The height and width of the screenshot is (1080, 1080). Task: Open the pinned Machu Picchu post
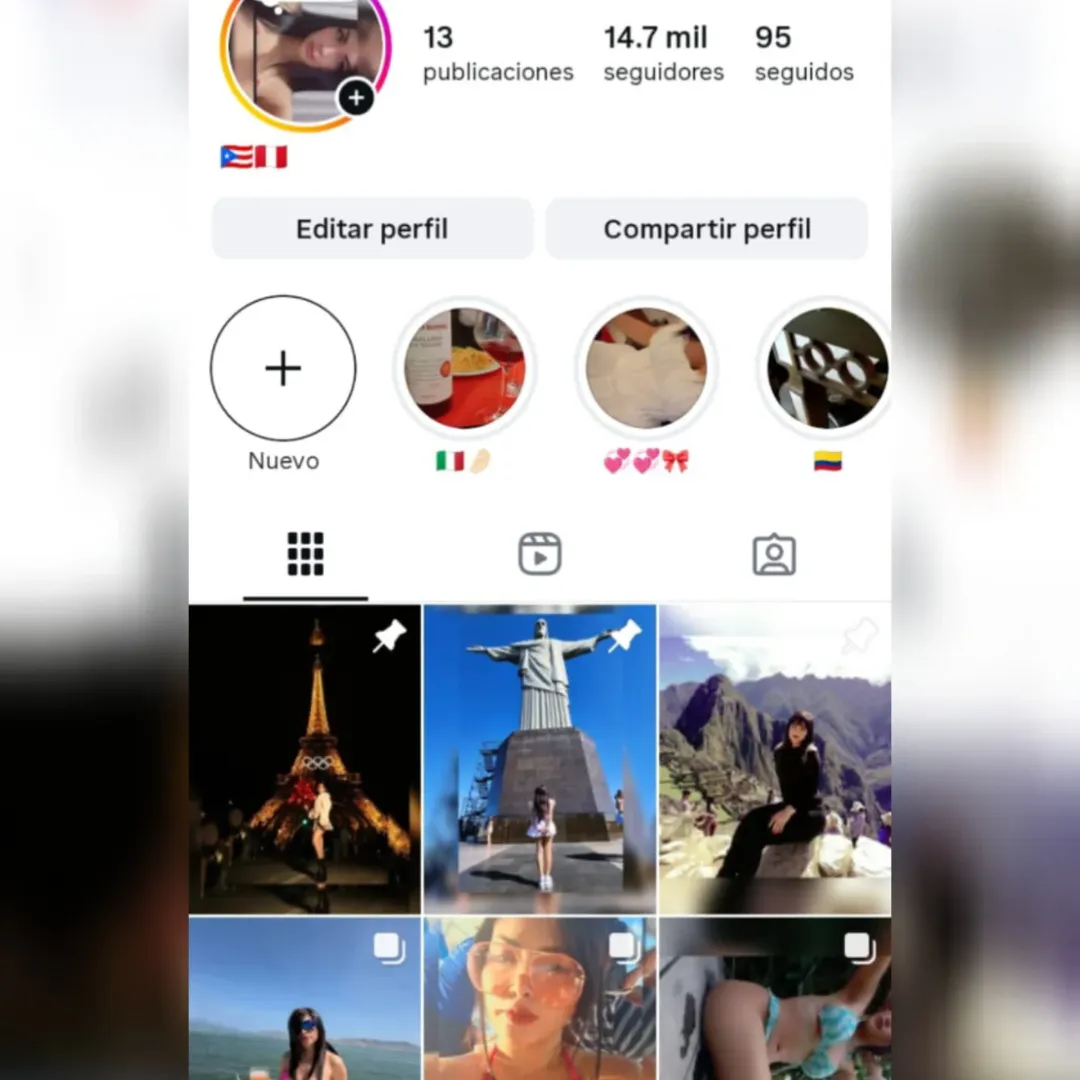775,759
